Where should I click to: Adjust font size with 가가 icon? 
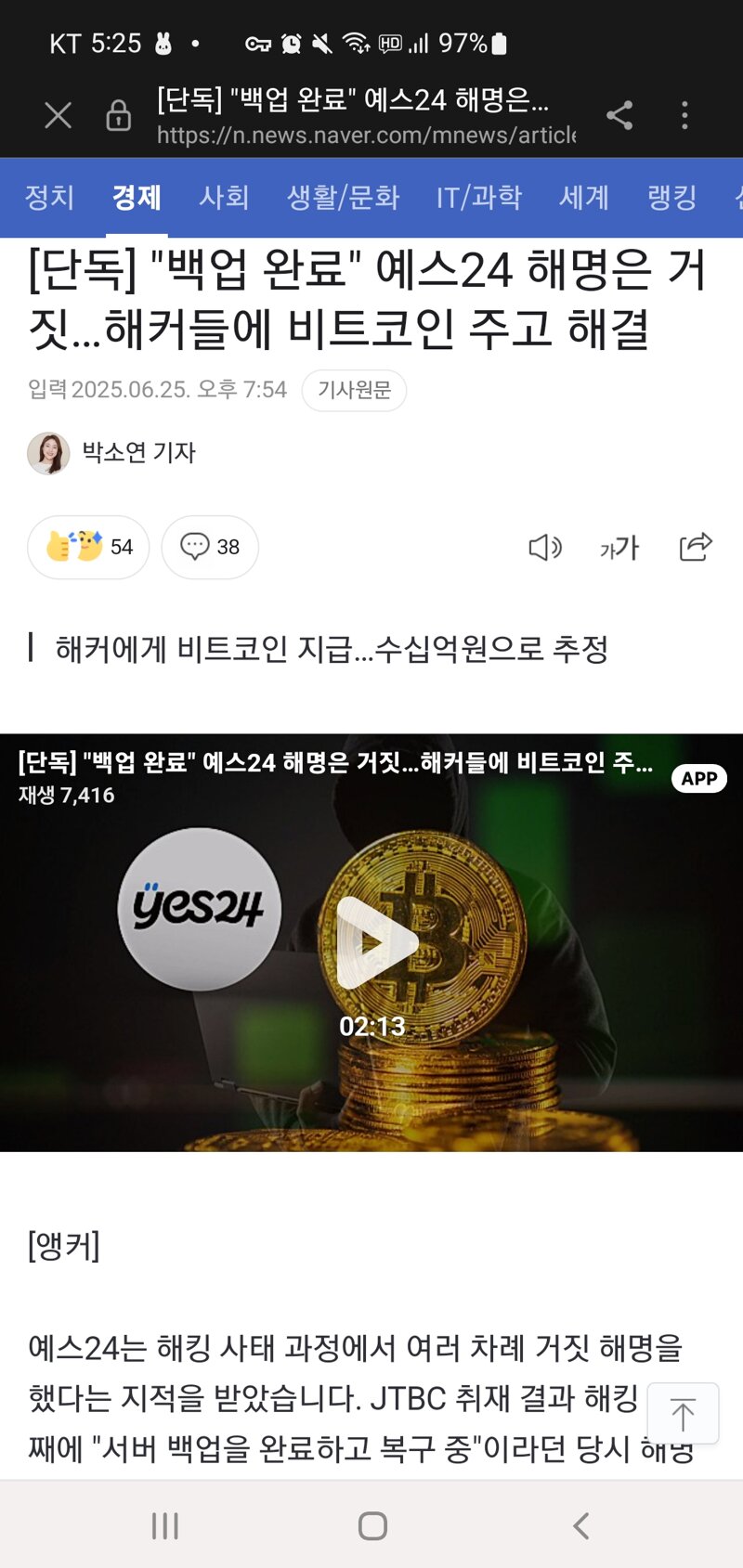619,548
